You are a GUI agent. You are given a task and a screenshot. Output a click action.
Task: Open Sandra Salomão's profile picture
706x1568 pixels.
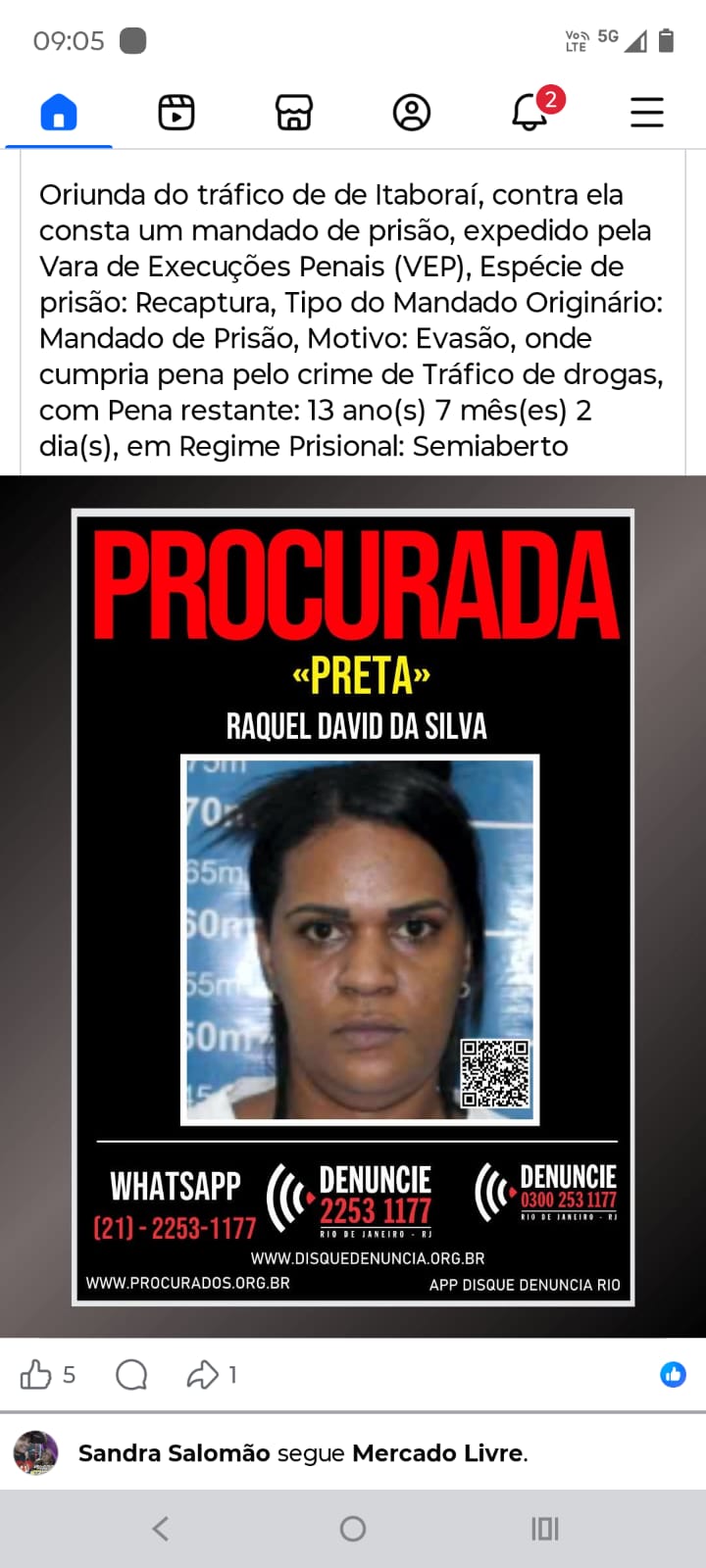(x=36, y=1452)
